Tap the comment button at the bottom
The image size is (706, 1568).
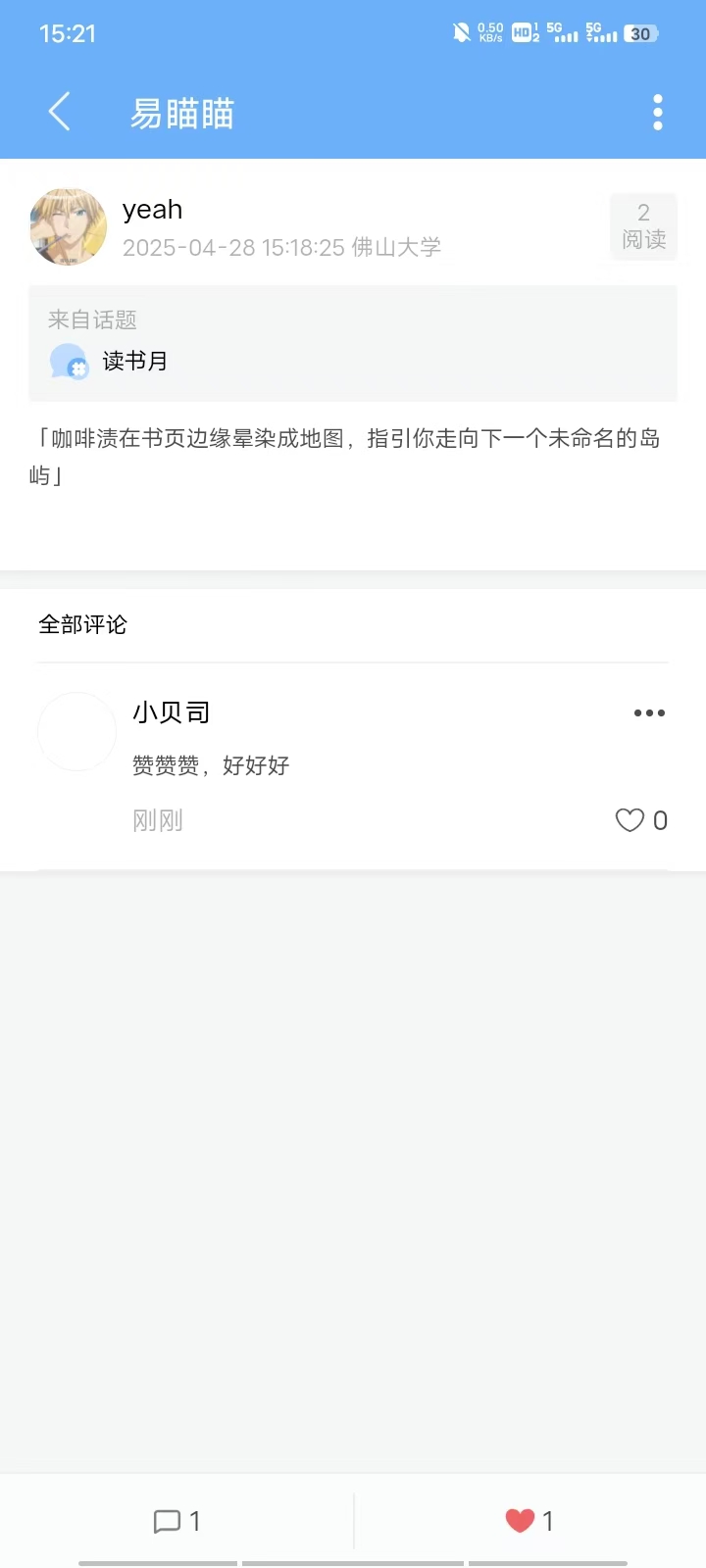pos(177,1521)
